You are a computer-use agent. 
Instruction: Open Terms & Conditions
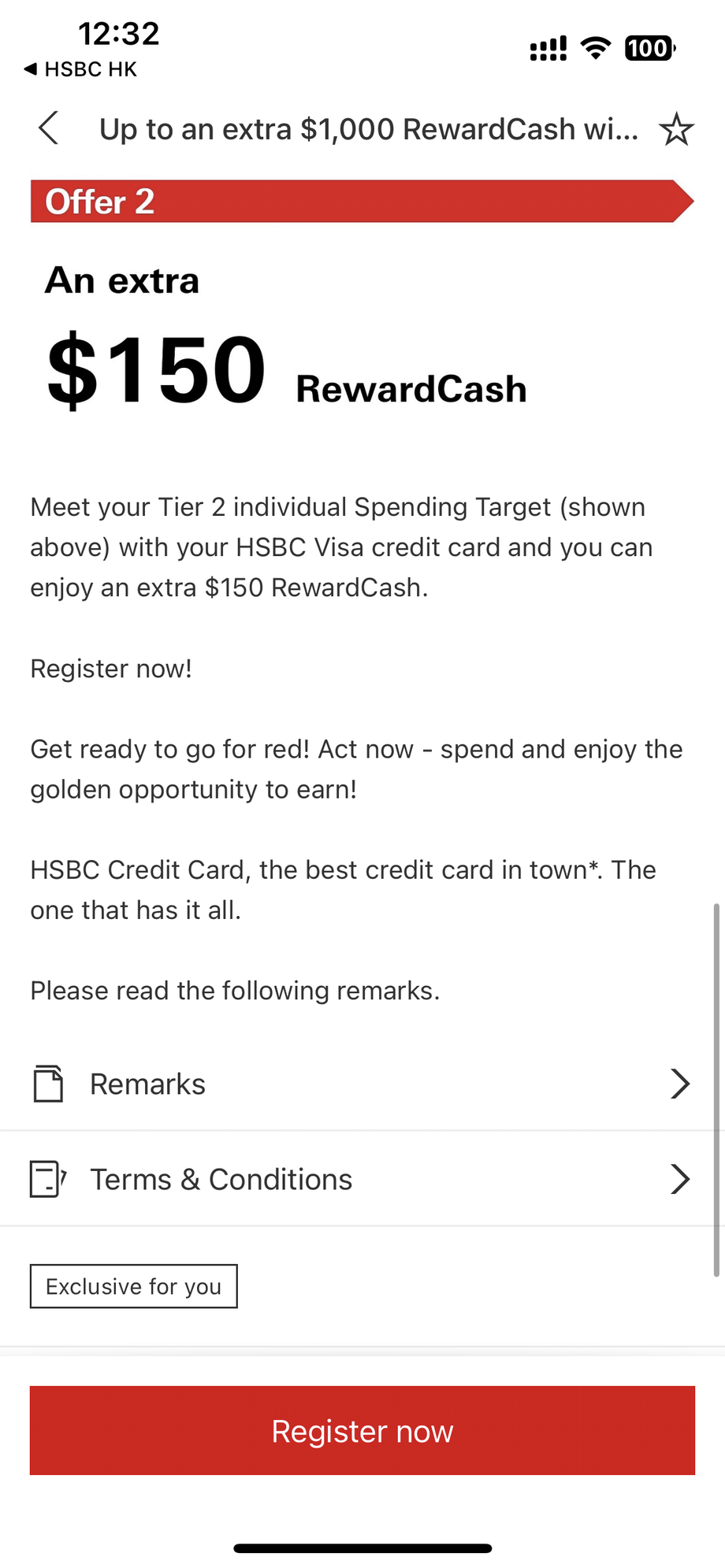[362, 1180]
